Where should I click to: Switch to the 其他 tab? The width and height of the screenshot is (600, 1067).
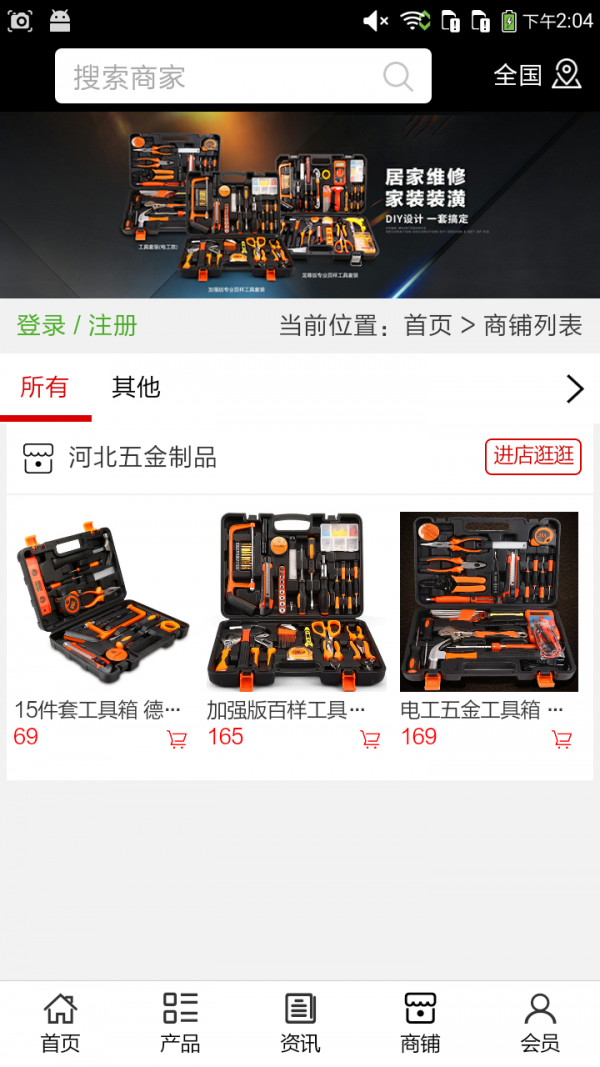(x=136, y=387)
